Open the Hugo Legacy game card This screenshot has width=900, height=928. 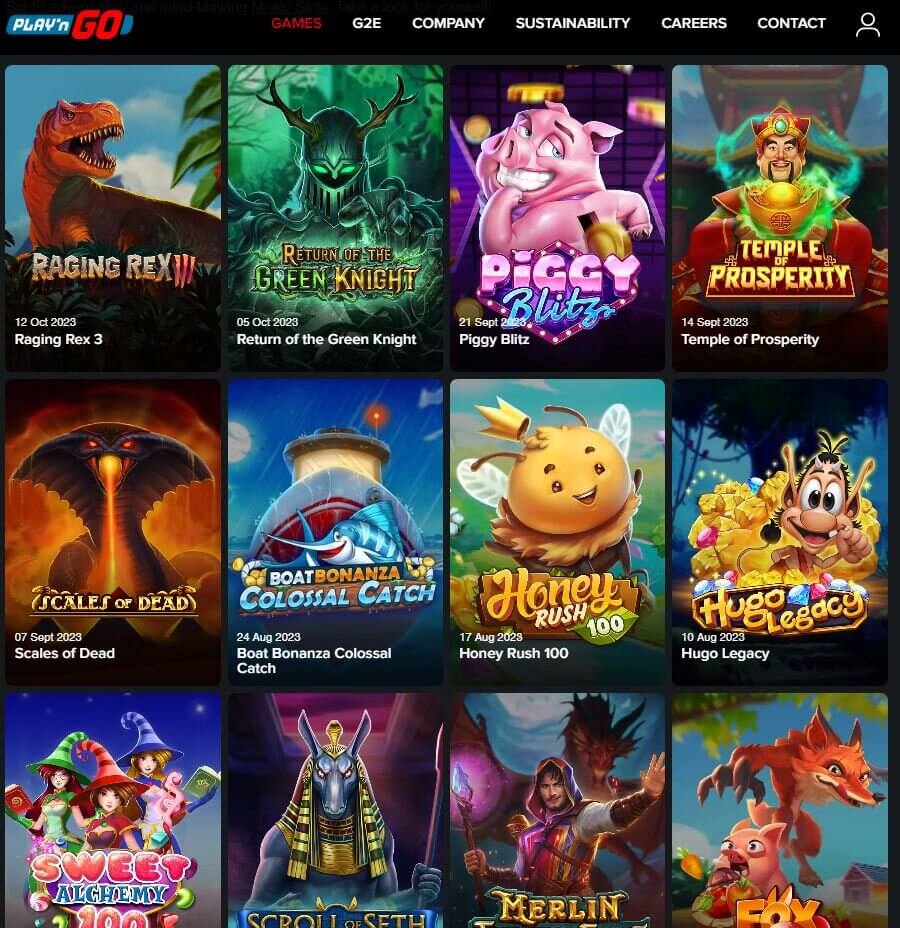pyautogui.click(x=779, y=531)
